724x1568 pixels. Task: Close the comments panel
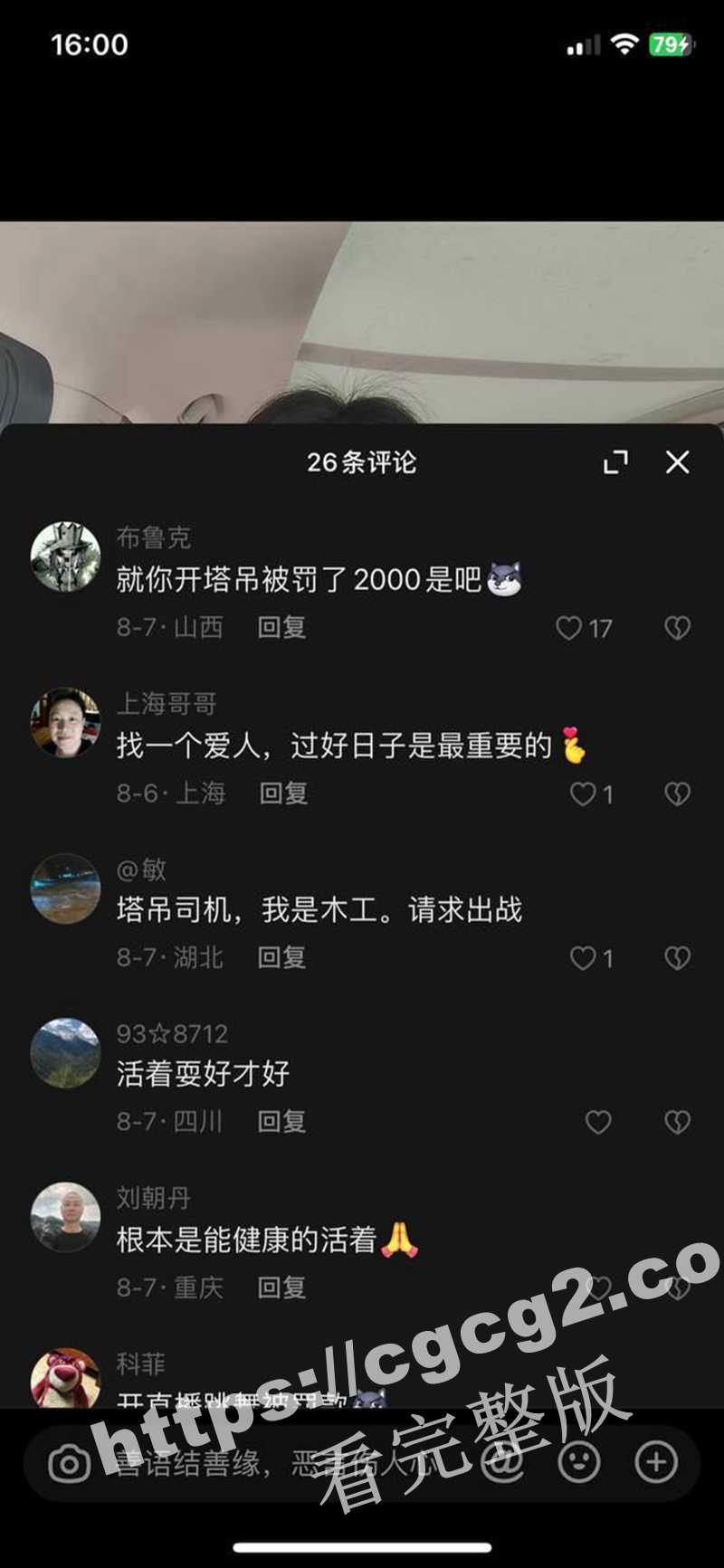[677, 462]
